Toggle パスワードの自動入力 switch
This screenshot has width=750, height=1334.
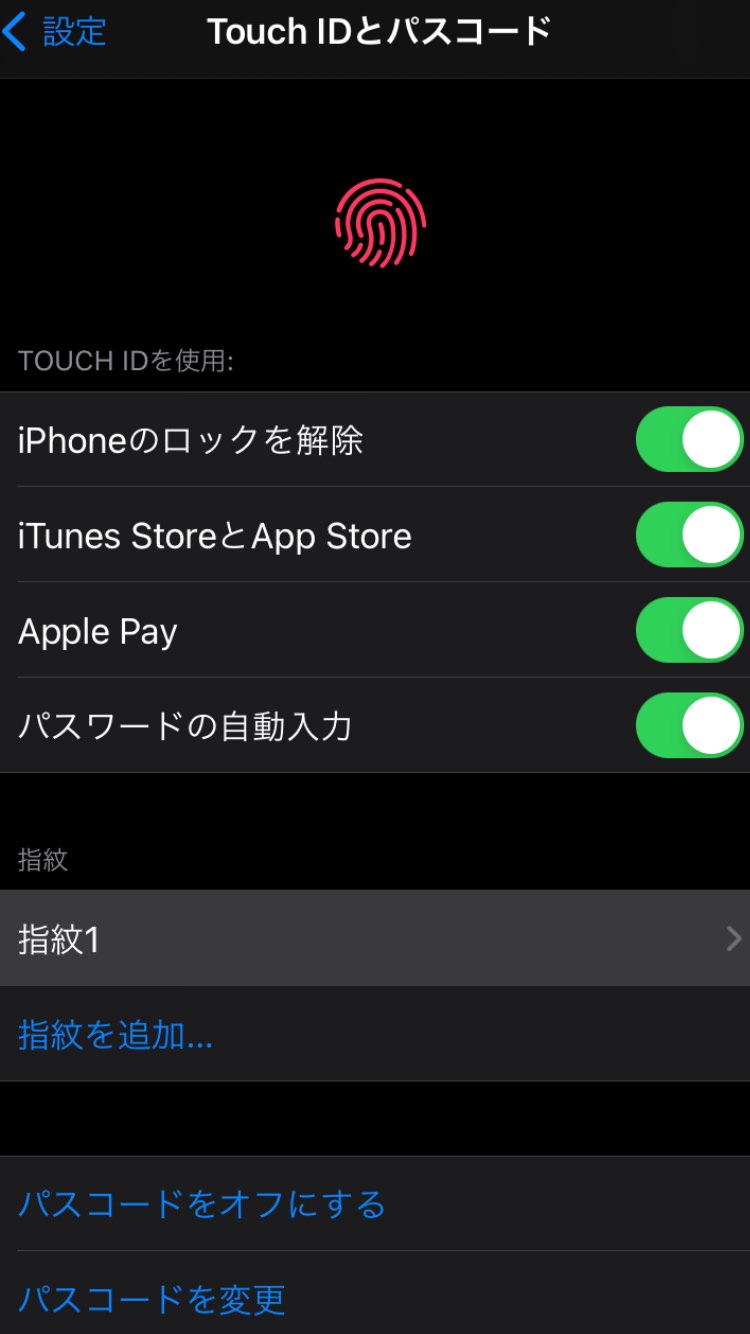coord(689,725)
